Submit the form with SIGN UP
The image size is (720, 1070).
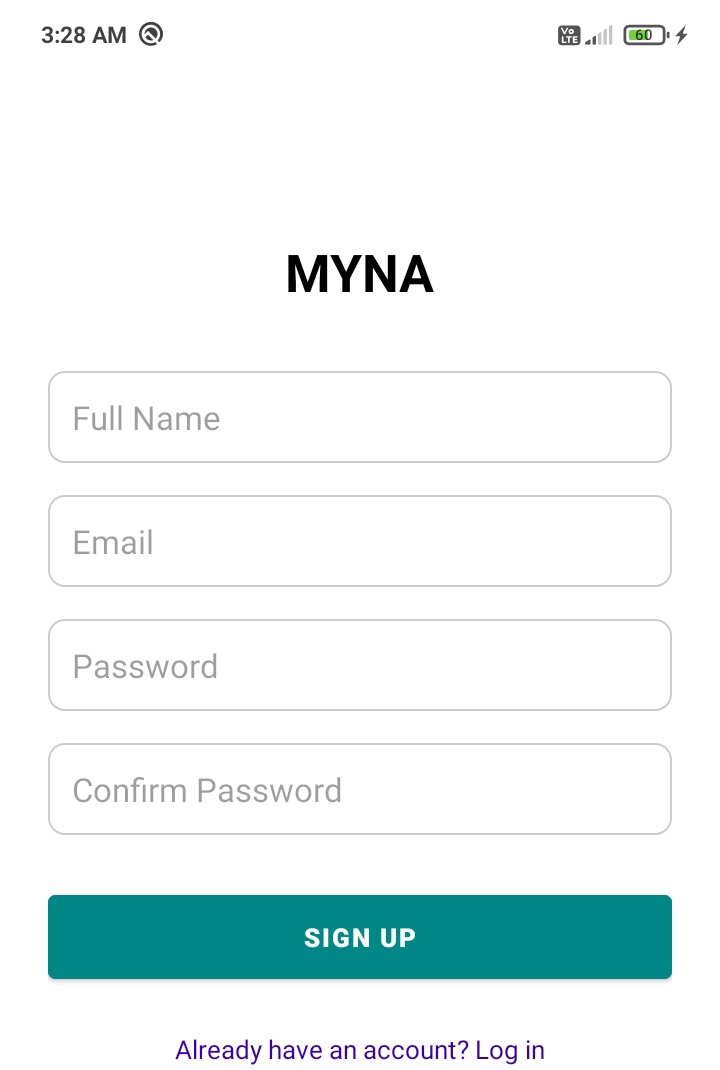click(360, 937)
